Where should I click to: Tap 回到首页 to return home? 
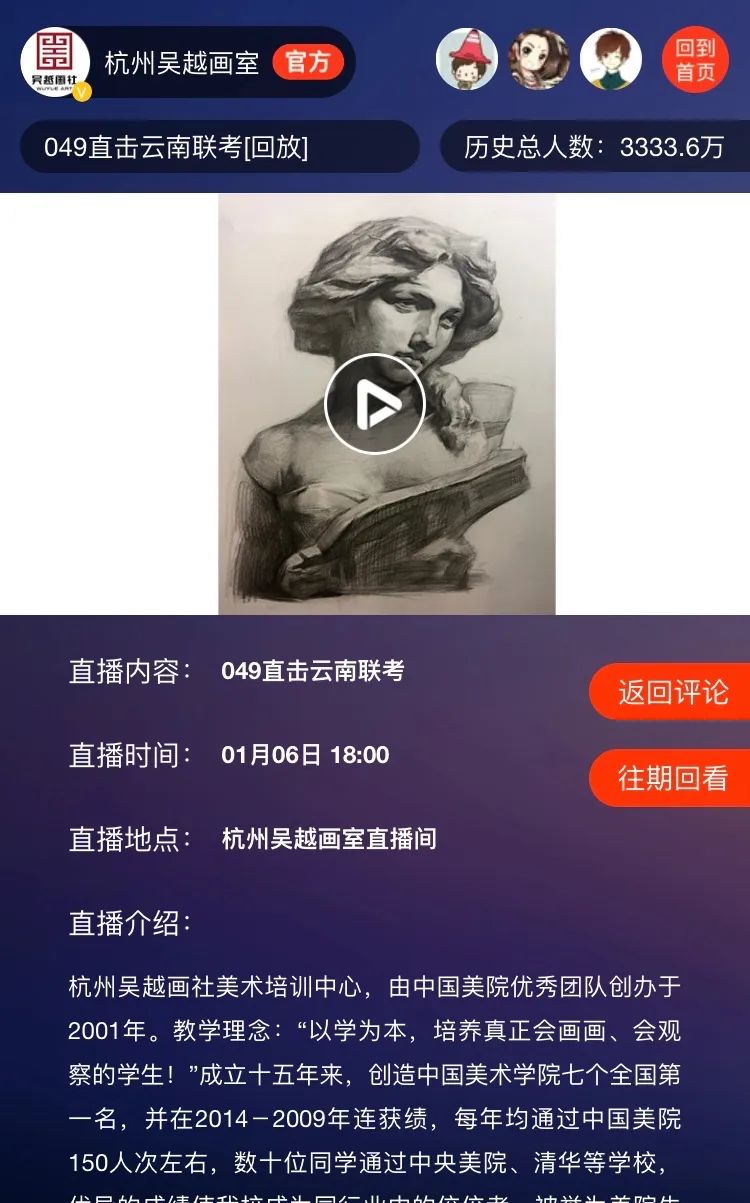point(695,60)
